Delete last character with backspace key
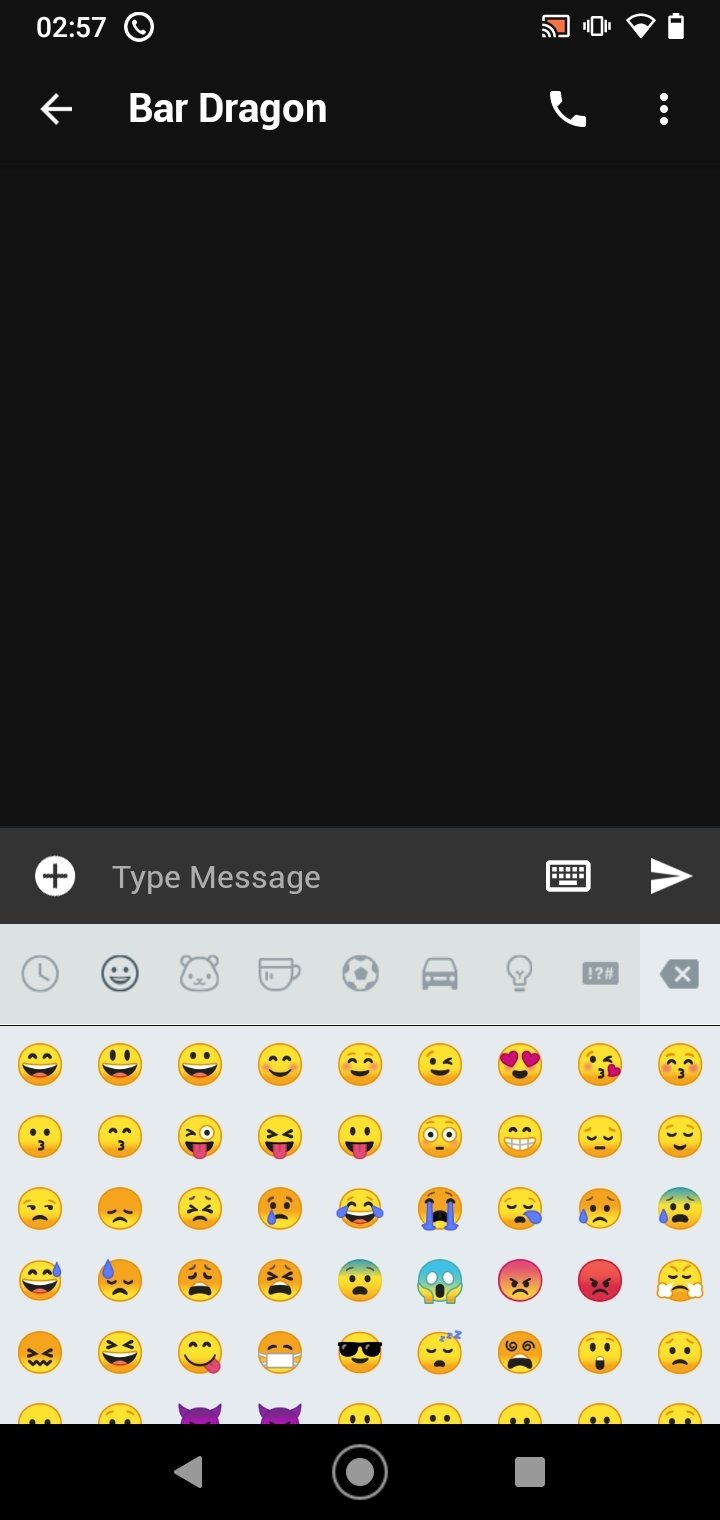The image size is (720, 1520). [x=680, y=974]
